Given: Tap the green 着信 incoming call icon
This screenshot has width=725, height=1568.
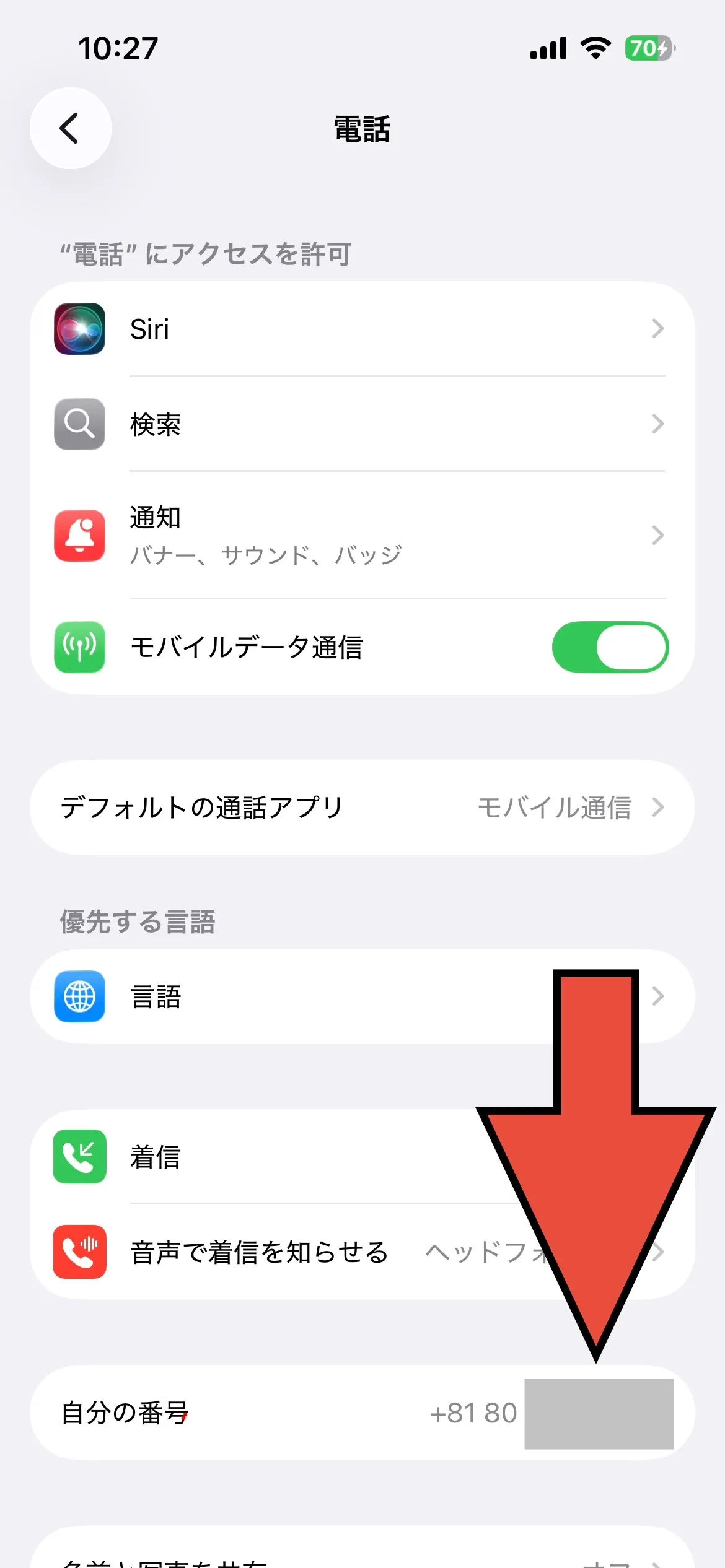Looking at the screenshot, I should tap(79, 1157).
